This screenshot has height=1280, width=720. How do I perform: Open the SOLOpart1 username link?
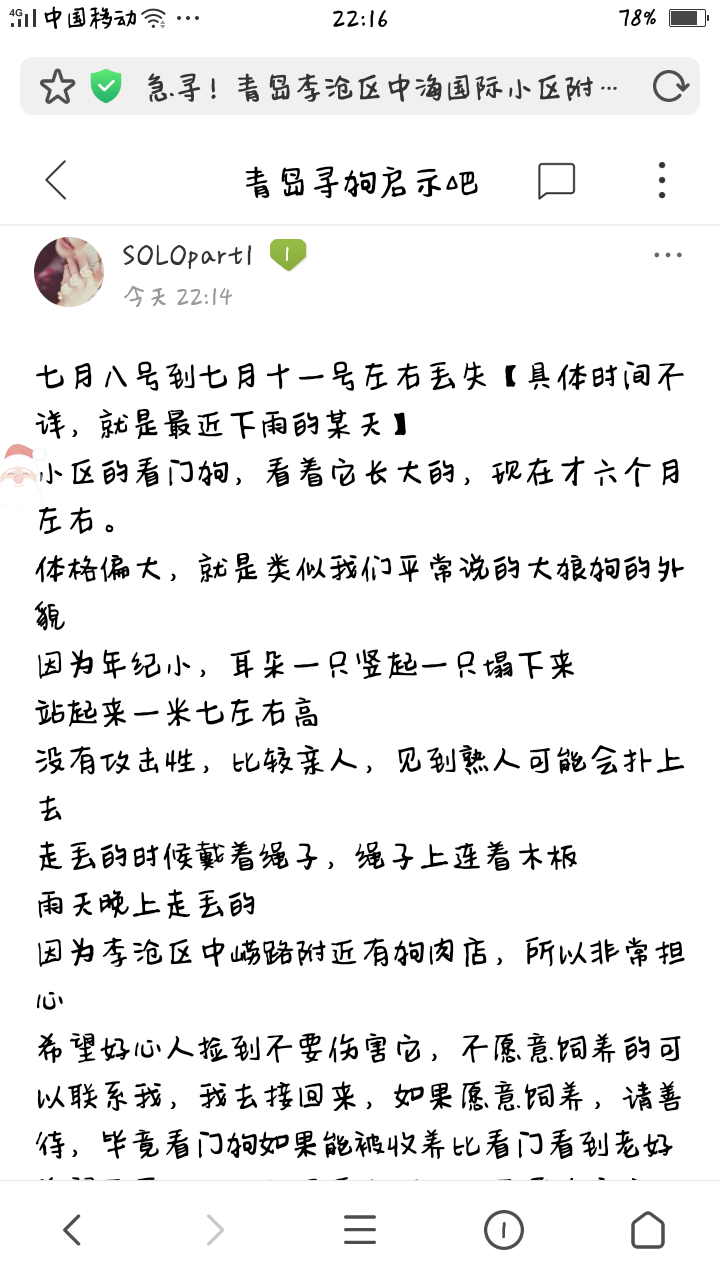187,256
